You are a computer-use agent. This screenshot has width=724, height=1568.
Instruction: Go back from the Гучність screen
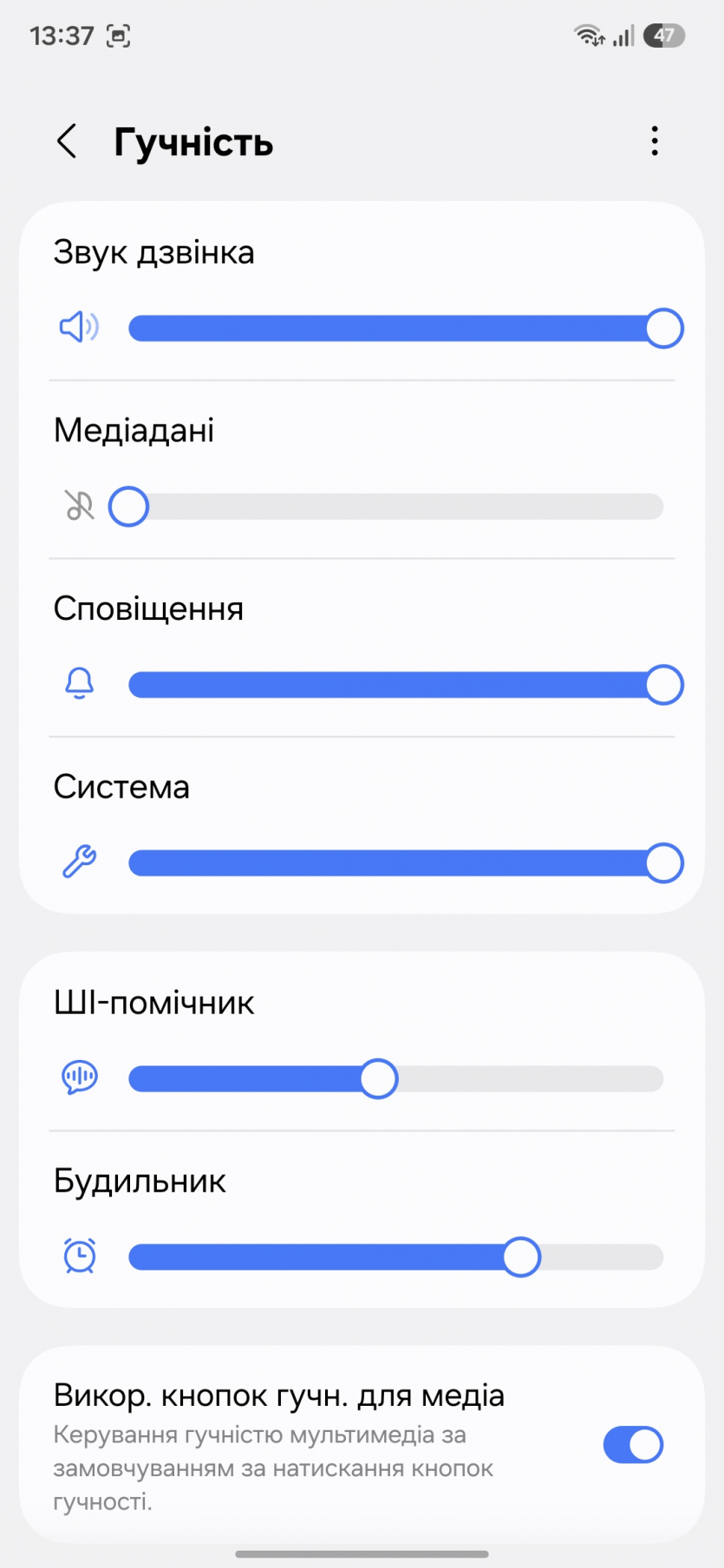coord(67,141)
